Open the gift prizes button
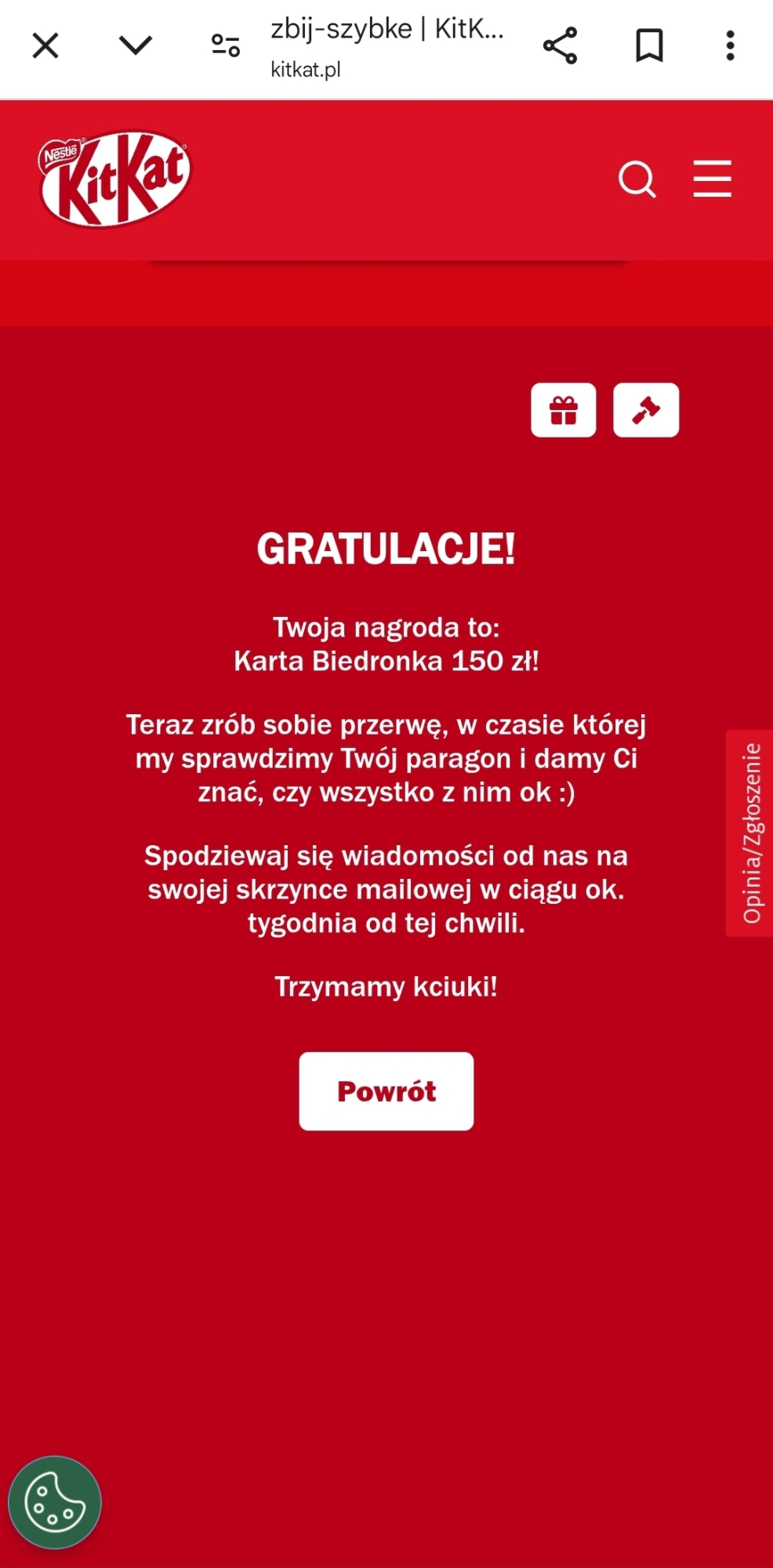Image resolution: width=773 pixels, height=1568 pixels. coord(563,410)
